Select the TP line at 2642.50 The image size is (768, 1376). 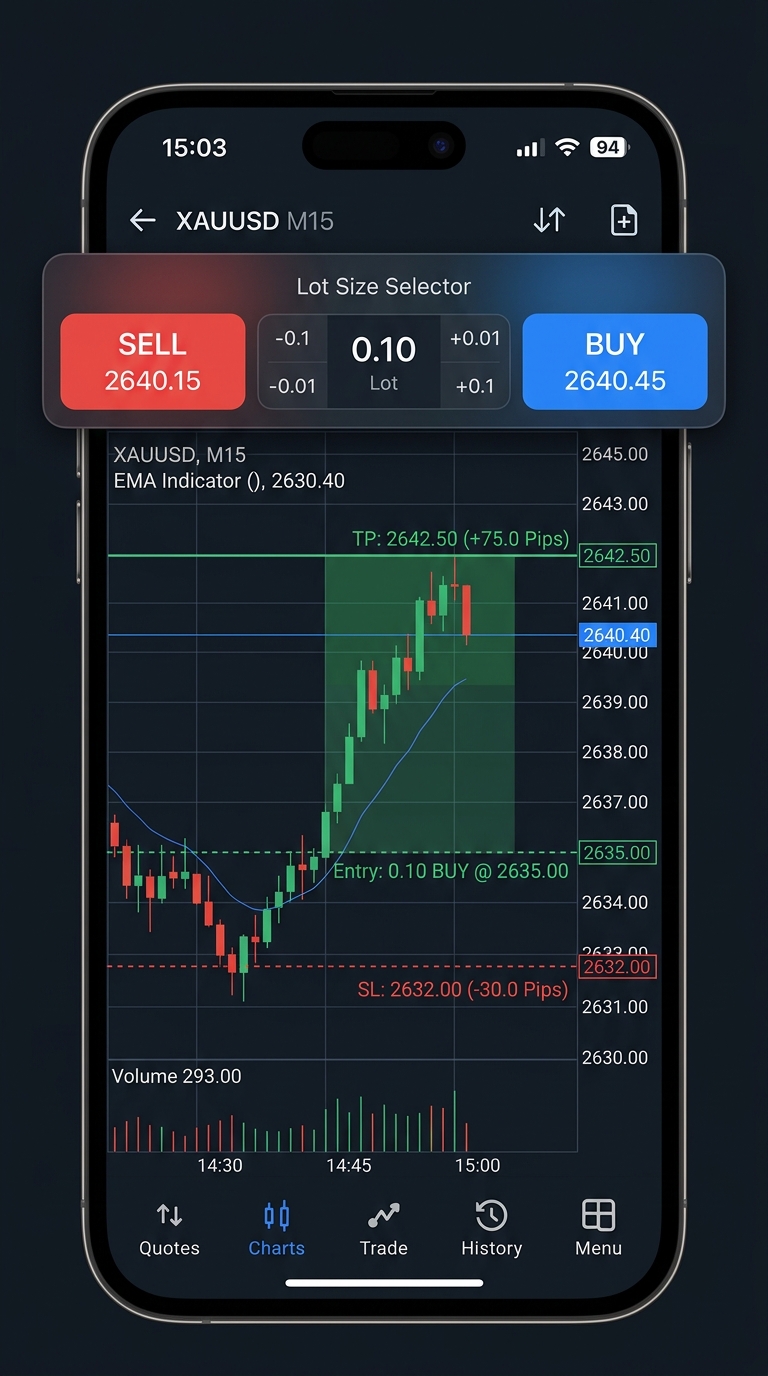(x=342, y=555)
